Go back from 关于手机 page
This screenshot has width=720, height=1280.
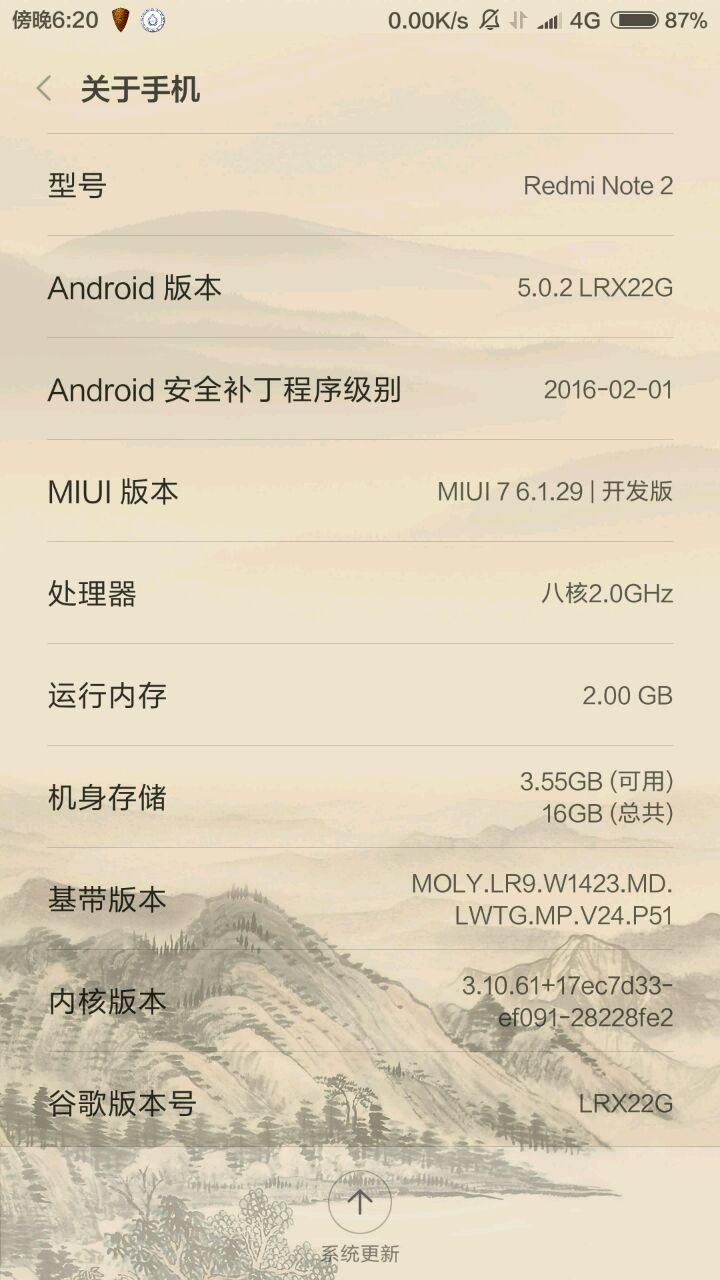tap(44, 89)
